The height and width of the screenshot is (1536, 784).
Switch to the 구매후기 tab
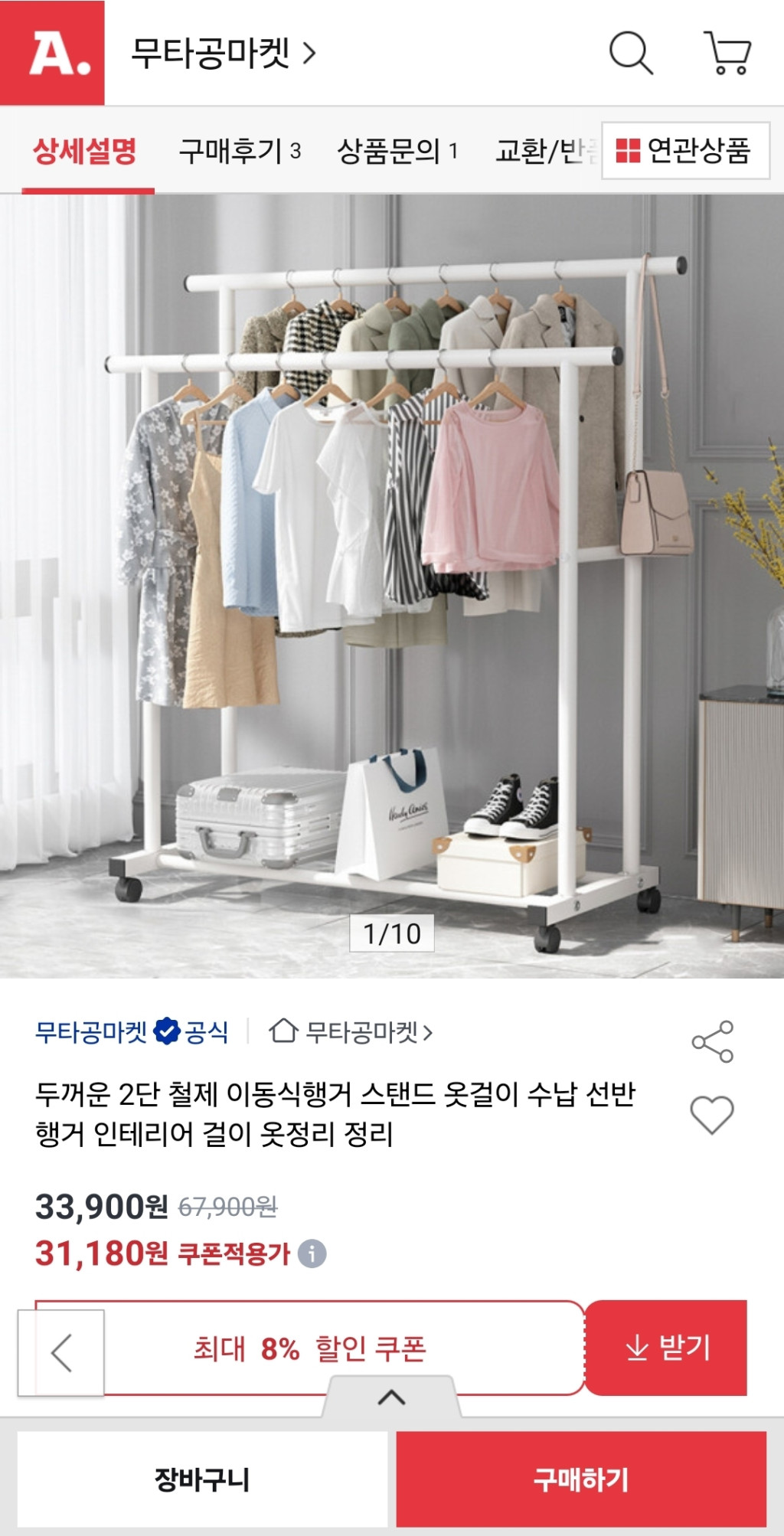[239, 151]
